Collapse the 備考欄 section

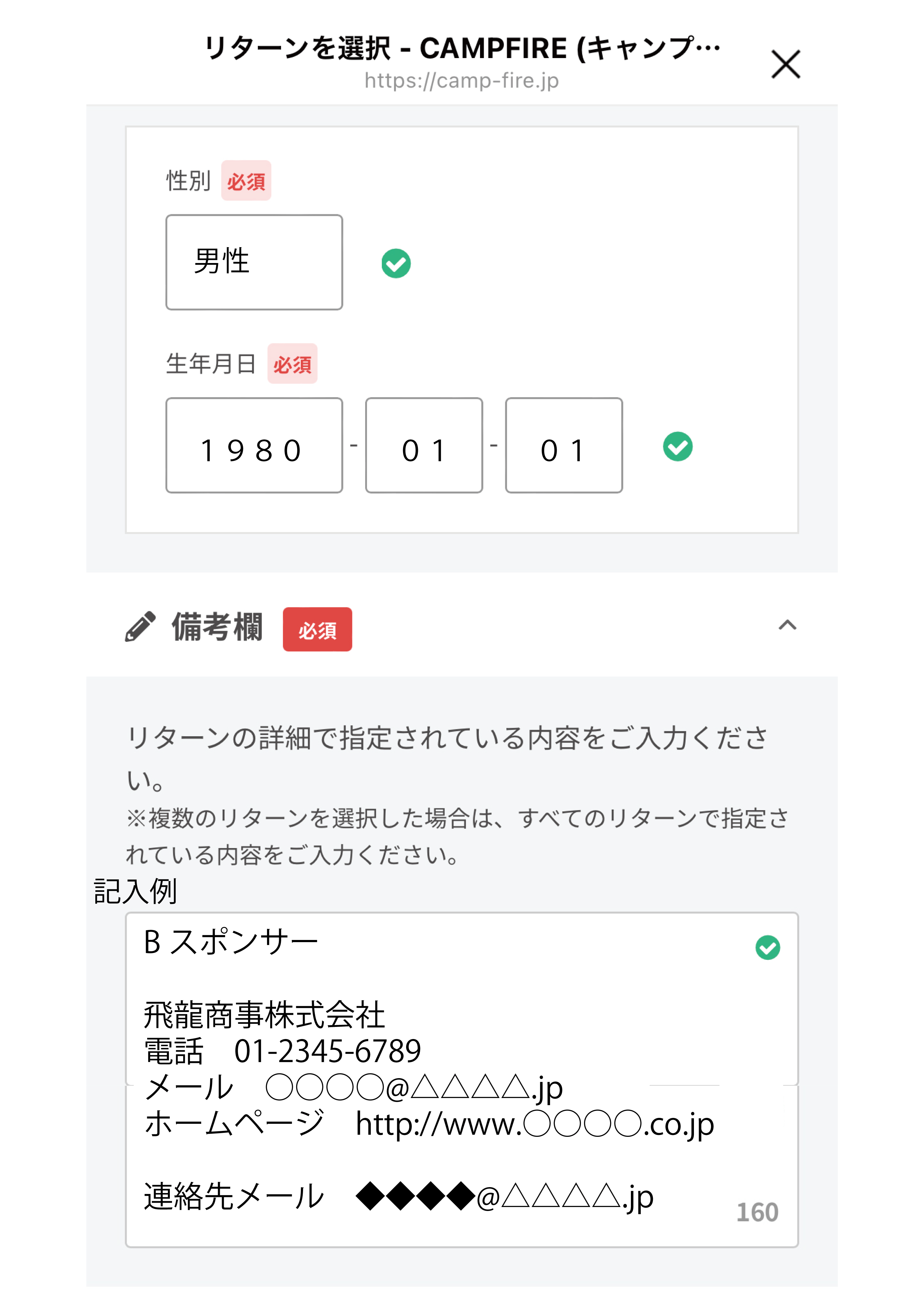(787, 626)
